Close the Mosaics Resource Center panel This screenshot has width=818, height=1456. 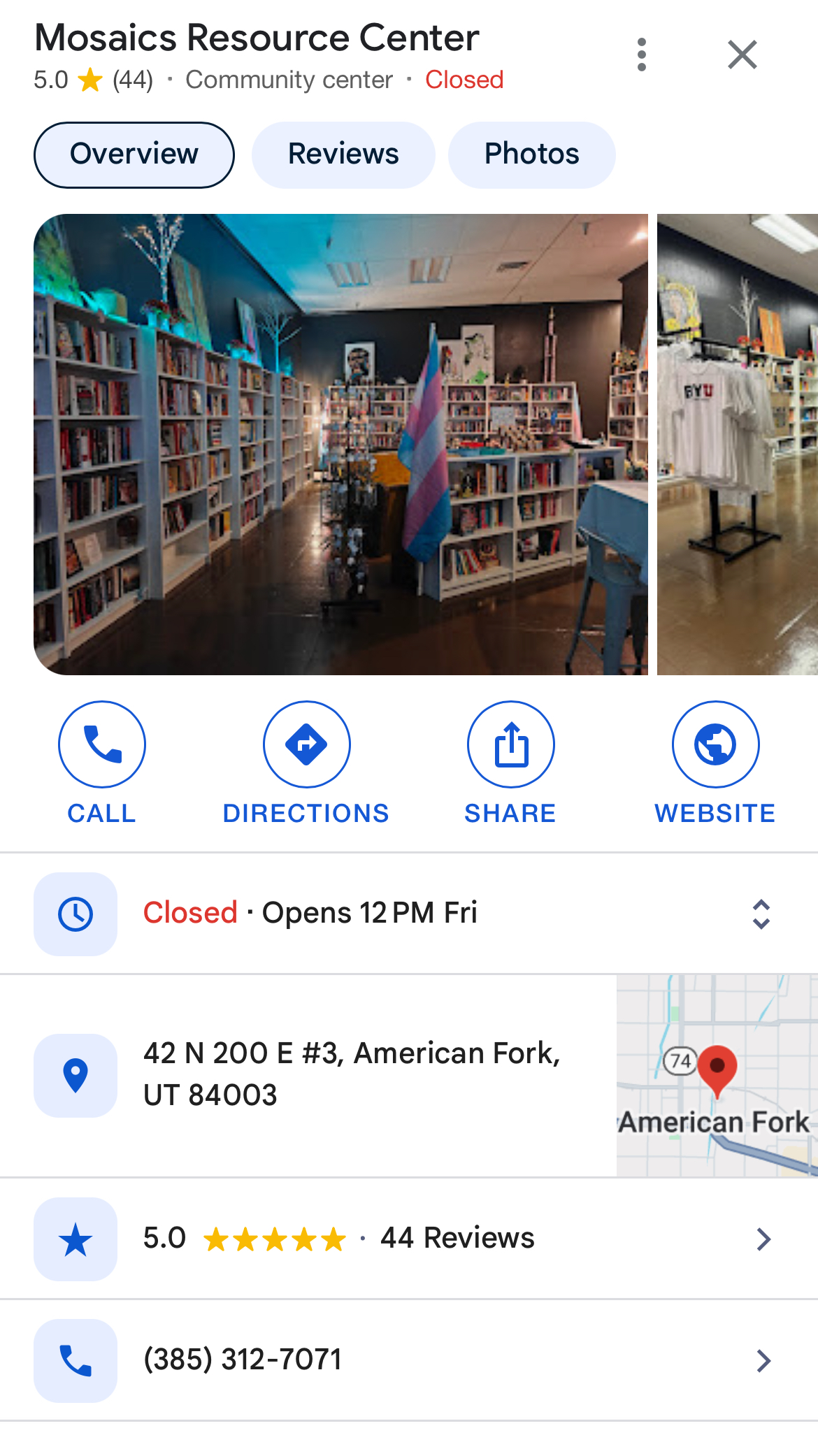pyautogui.click(x=742, y=55)
